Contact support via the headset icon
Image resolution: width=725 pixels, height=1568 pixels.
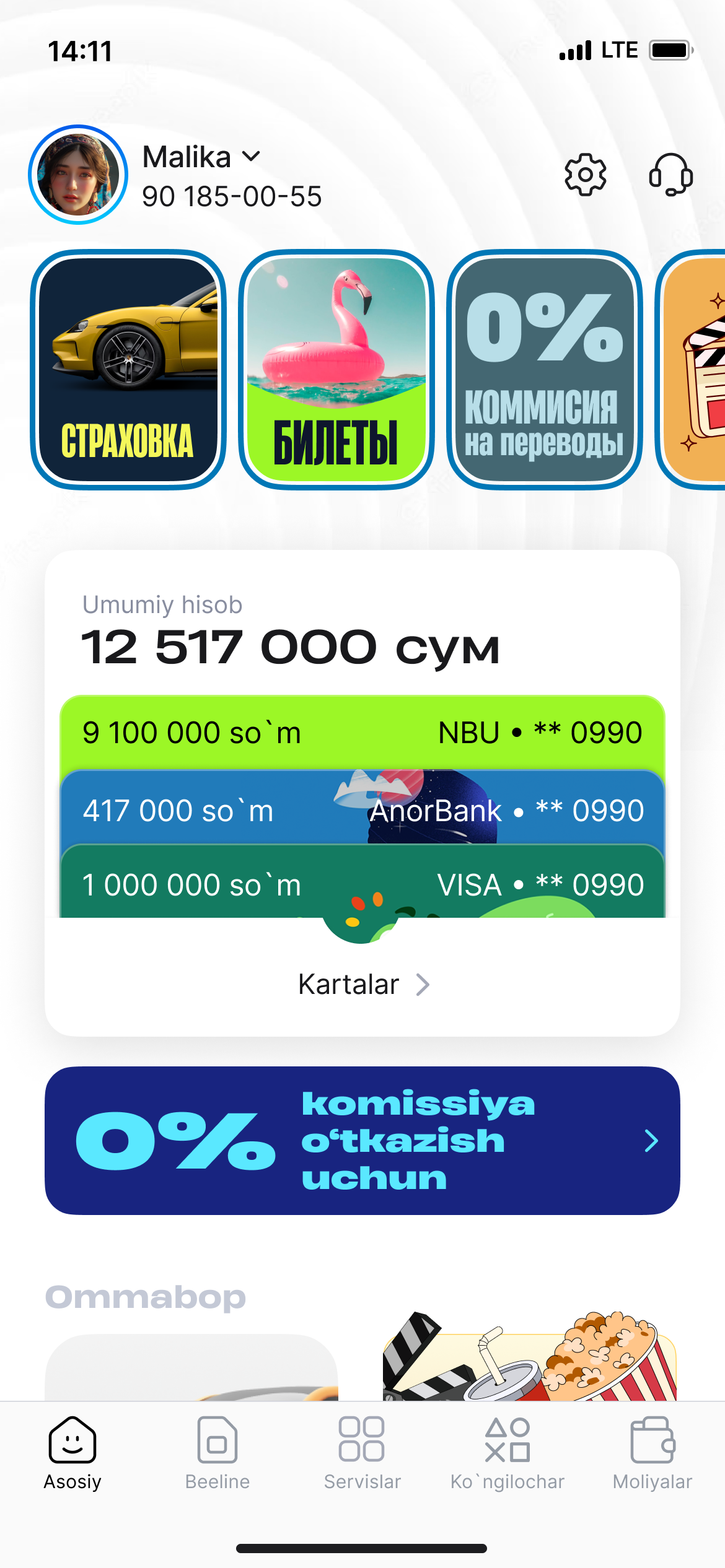670,175
